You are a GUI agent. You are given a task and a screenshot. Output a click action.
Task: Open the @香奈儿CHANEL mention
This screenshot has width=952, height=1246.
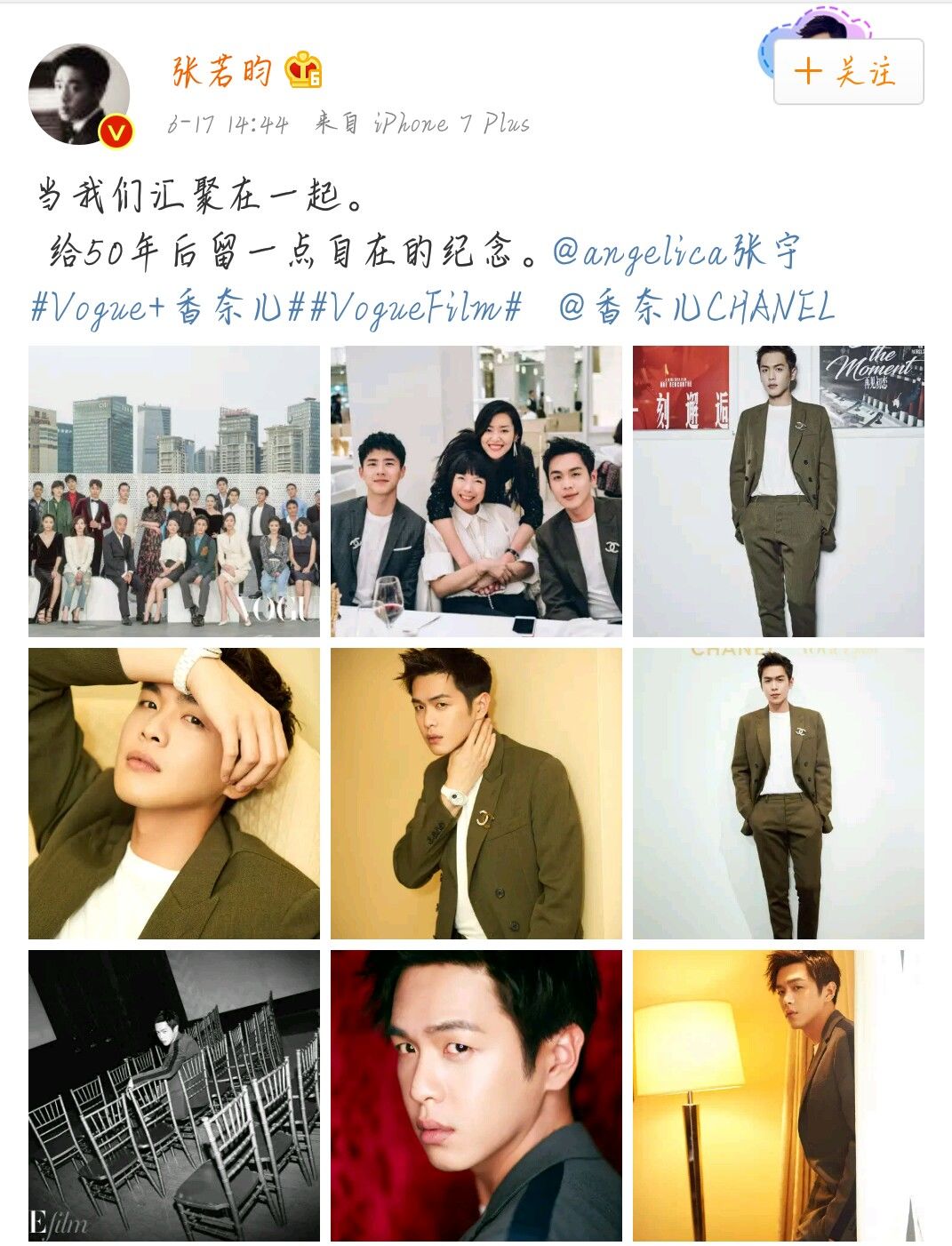click(x=697, y=308)
